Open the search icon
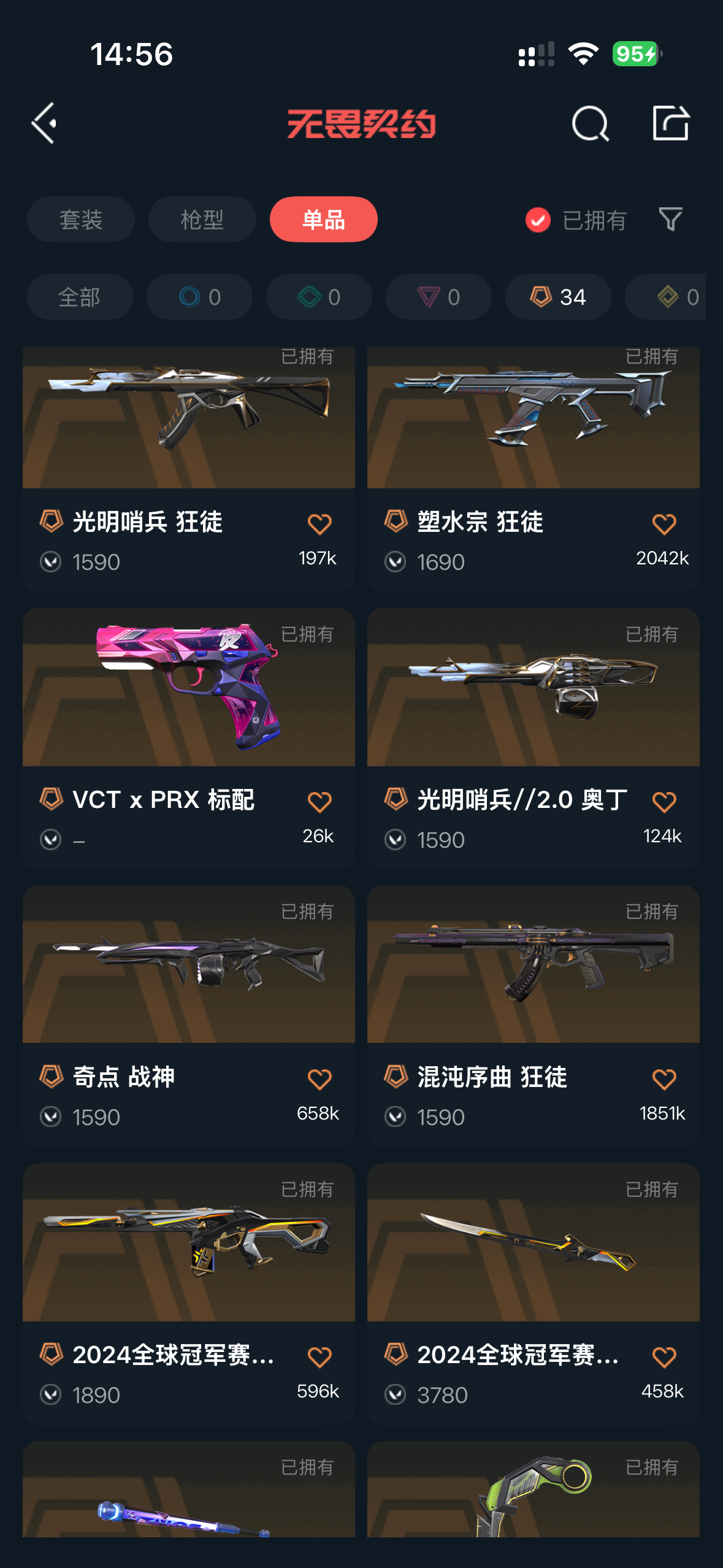The width and height of the screenshot is (723, 1568). coord(590,123)
